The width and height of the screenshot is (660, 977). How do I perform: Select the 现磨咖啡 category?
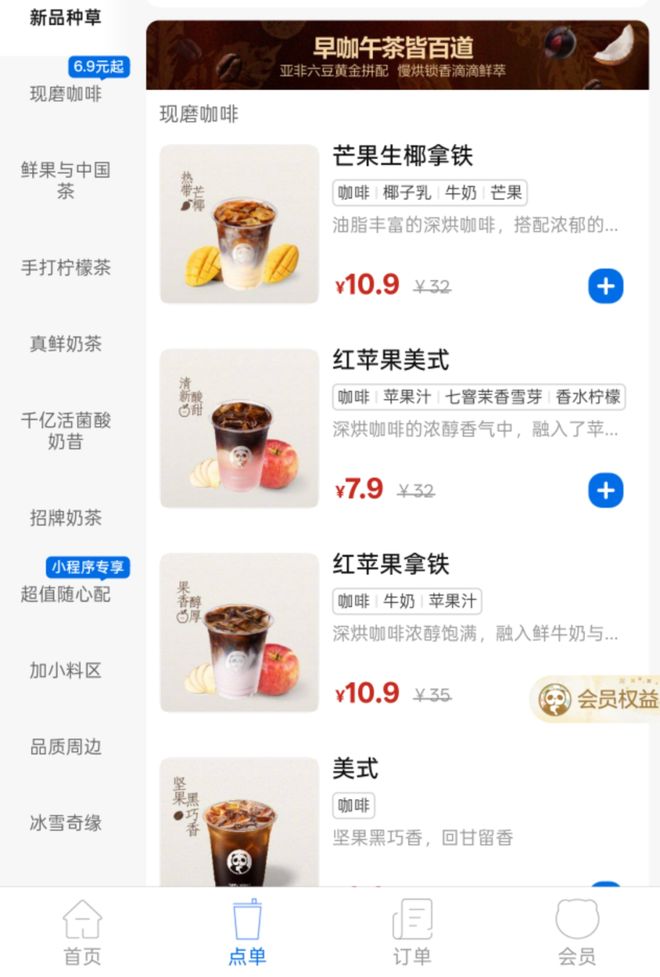click(66, 94)
